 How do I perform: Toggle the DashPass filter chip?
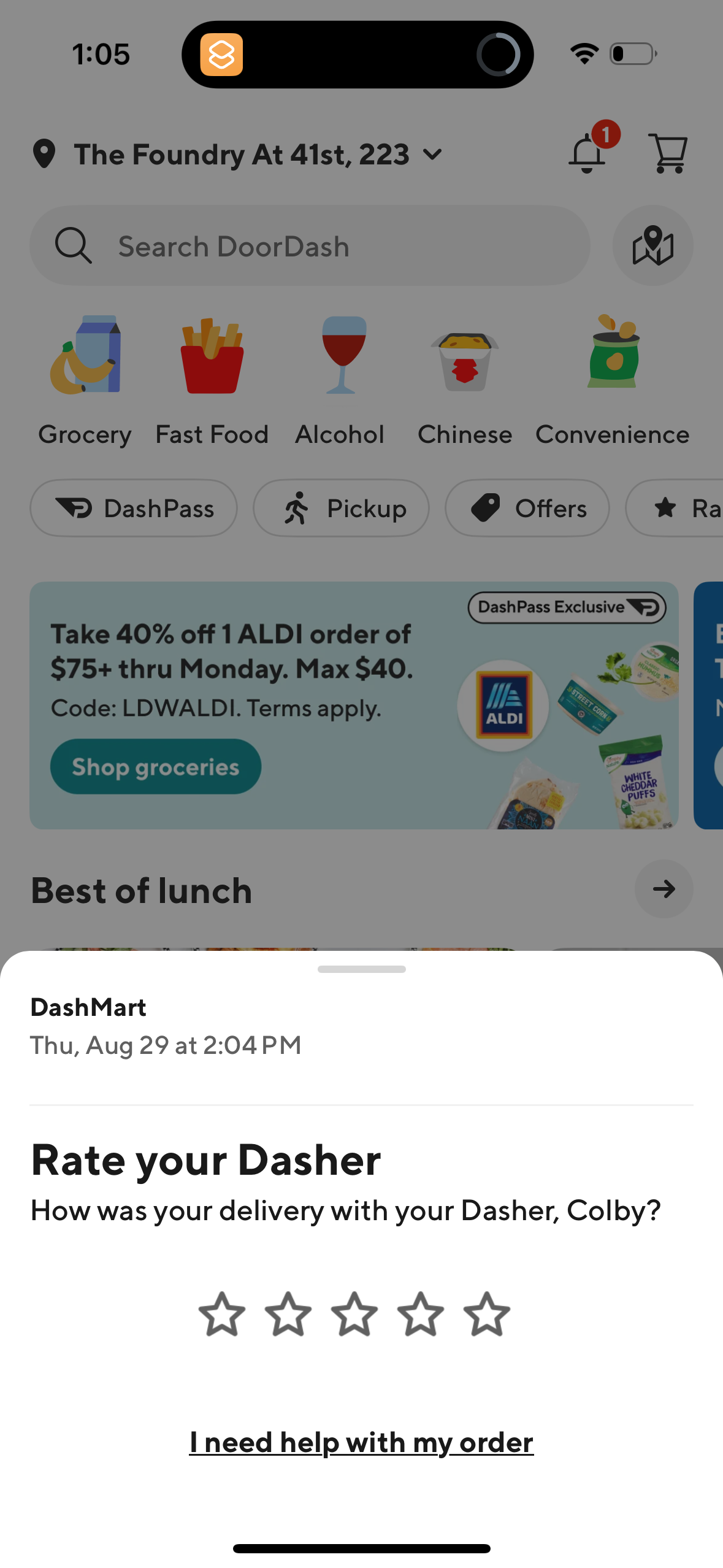[x=134, y=508]
